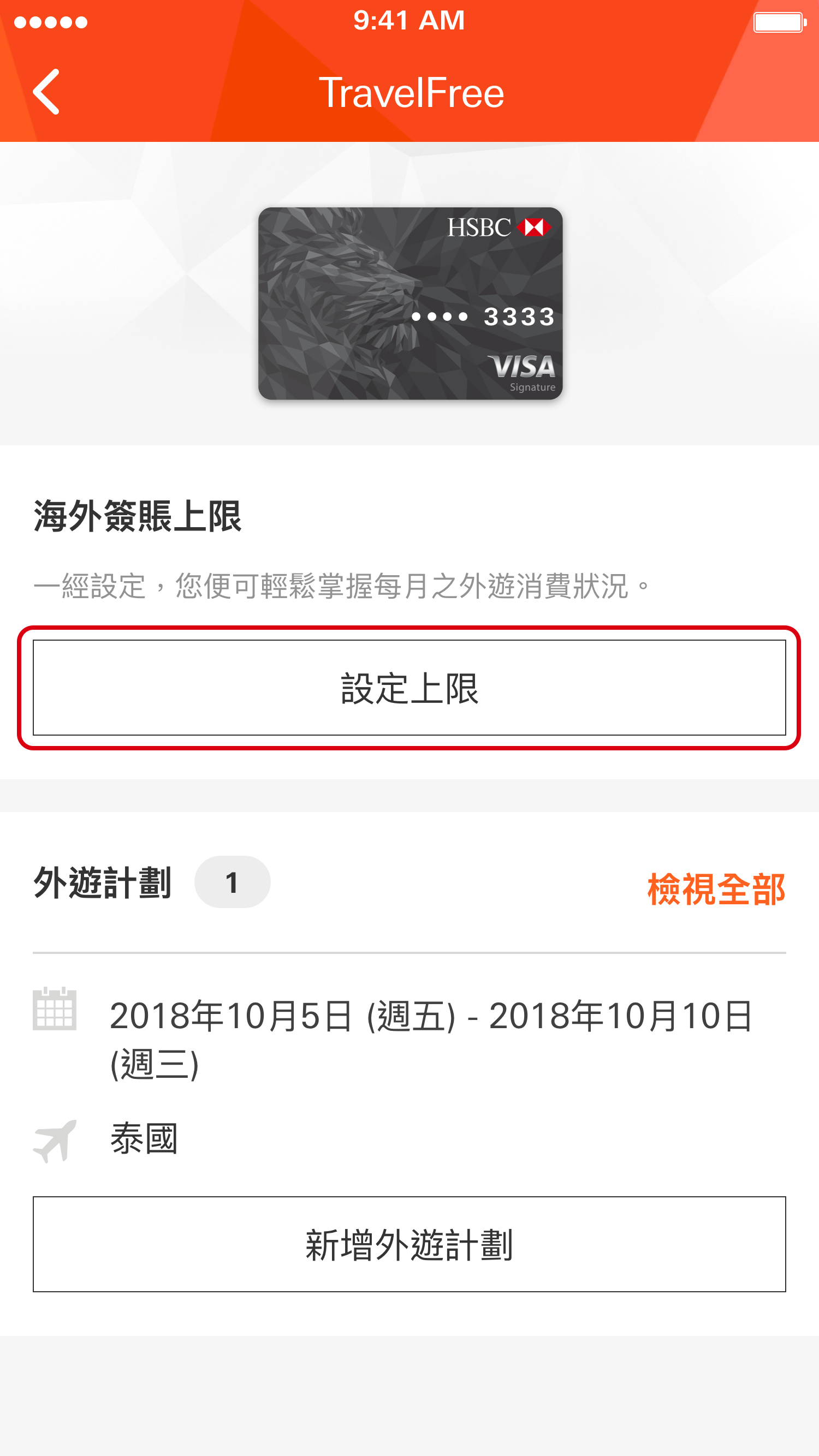This screenshot has width=819, height=1456.
Task: Select the HSBC Visa Signature card
Action: (x=410, y=303)
